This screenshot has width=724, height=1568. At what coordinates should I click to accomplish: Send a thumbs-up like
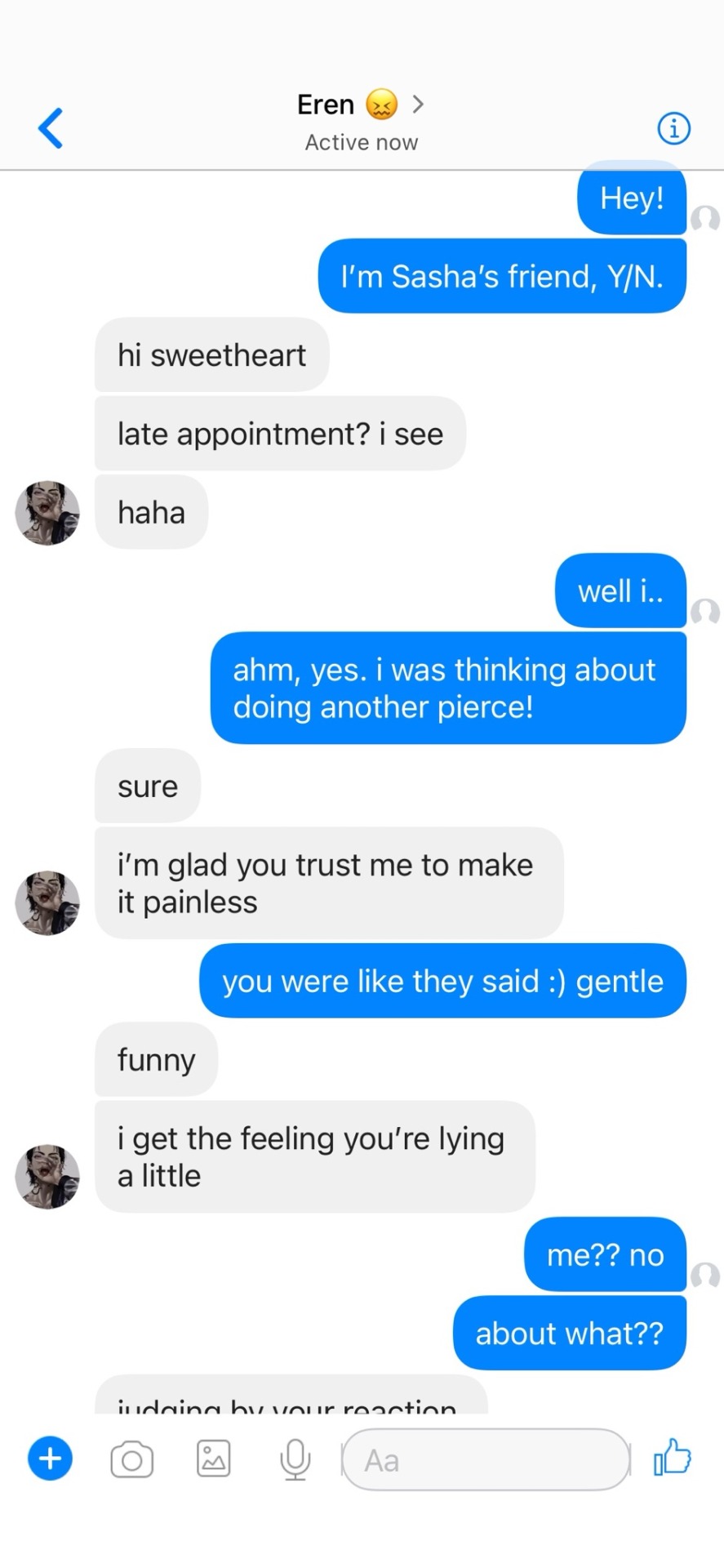pos(673,1457)
